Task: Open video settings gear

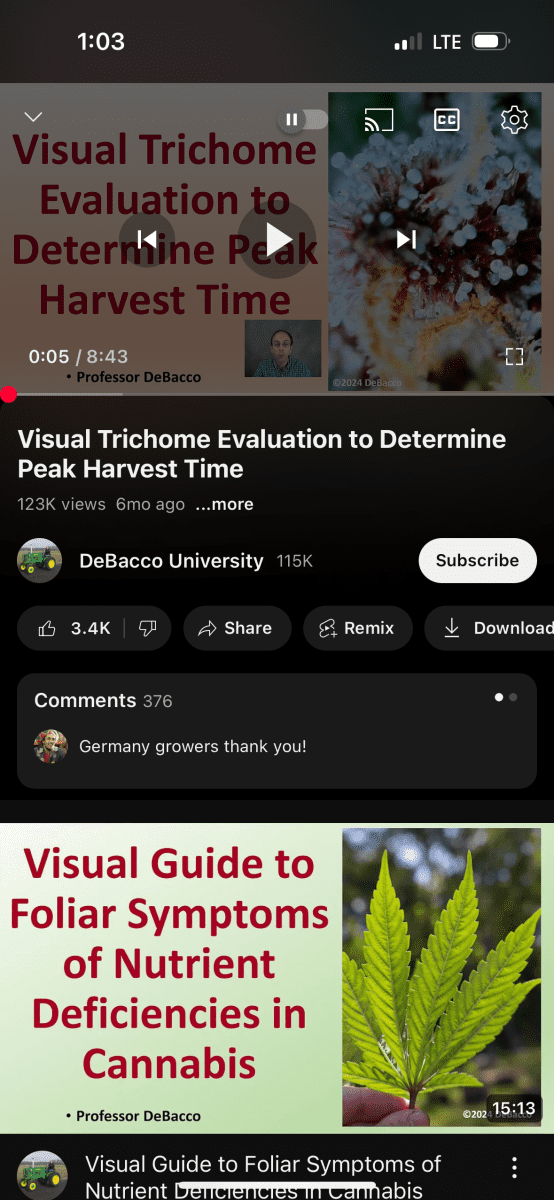Action: (x=514, y=120)
